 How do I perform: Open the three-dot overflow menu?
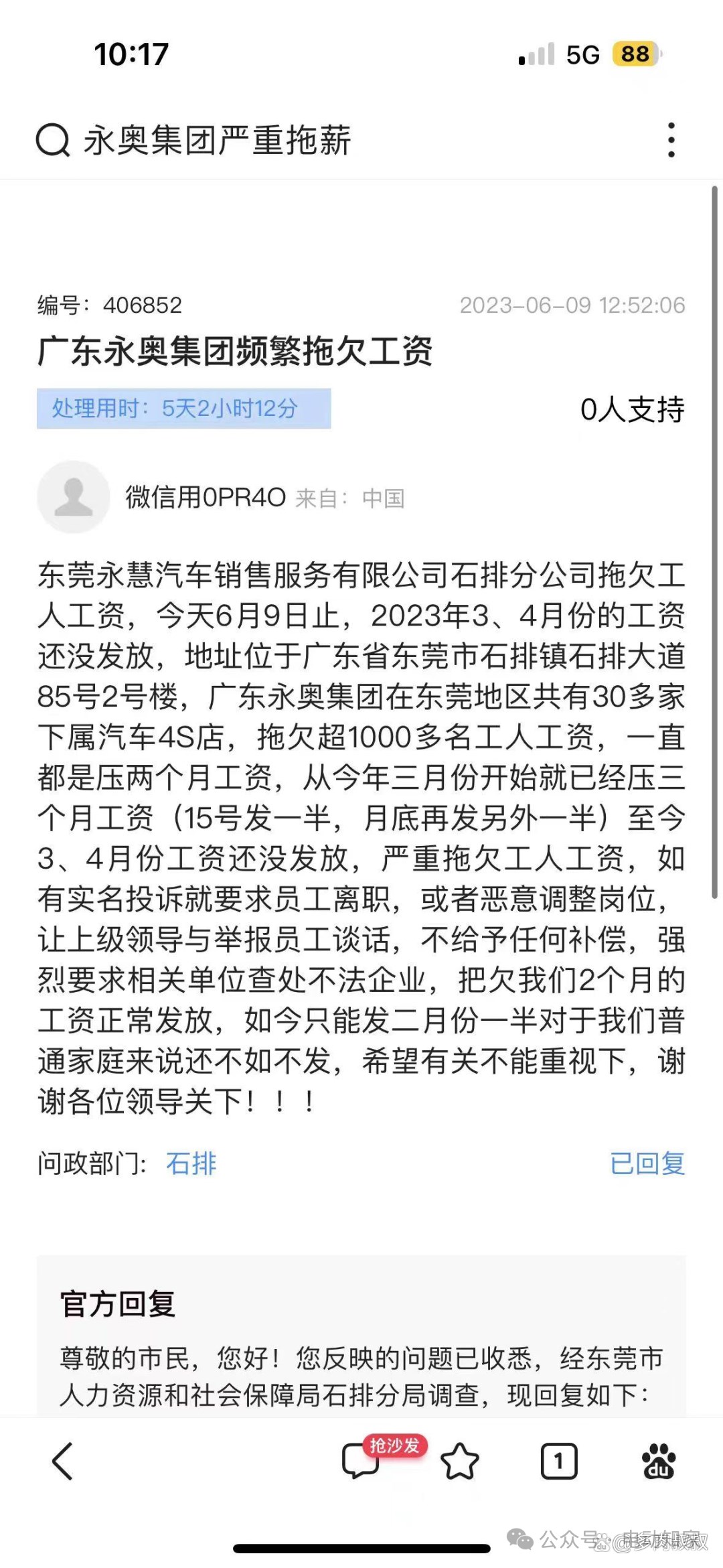click(671, 140)
